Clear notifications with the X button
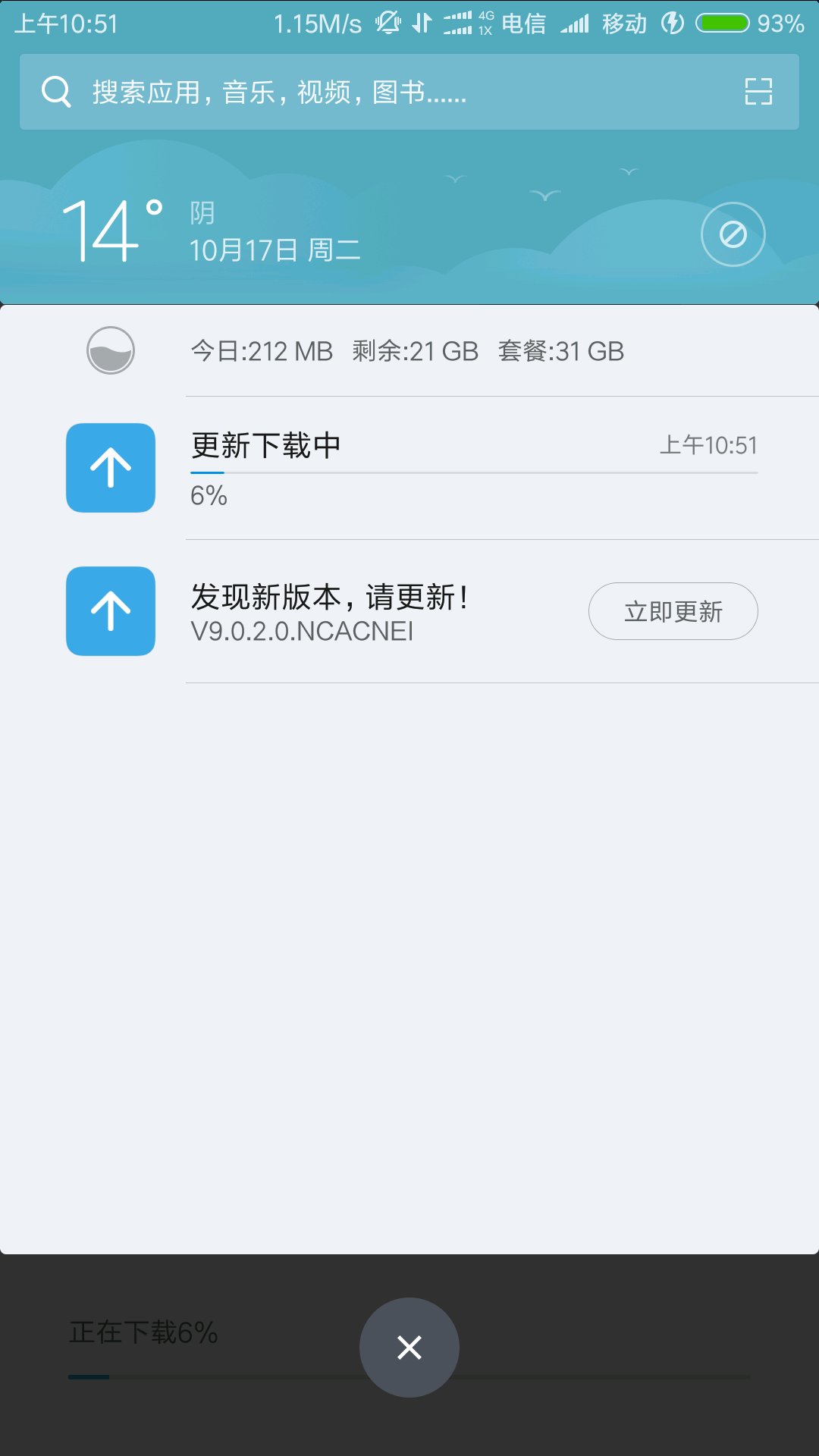The image size is (819, 1456). tap(409, 1348)
